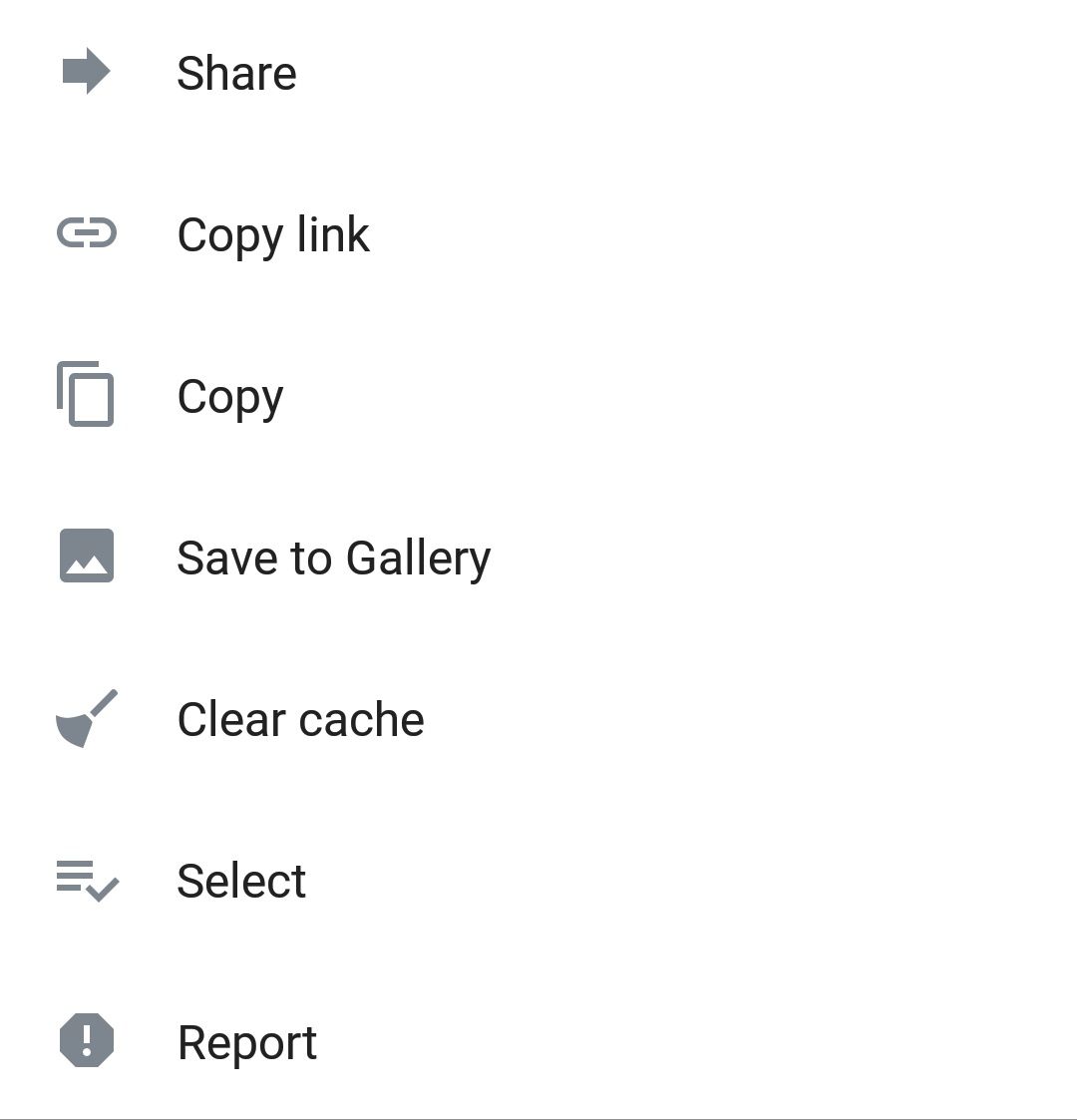Clear cache from the menu
This screenshot has height=1120, width=1077.
(x=300, y=719)
